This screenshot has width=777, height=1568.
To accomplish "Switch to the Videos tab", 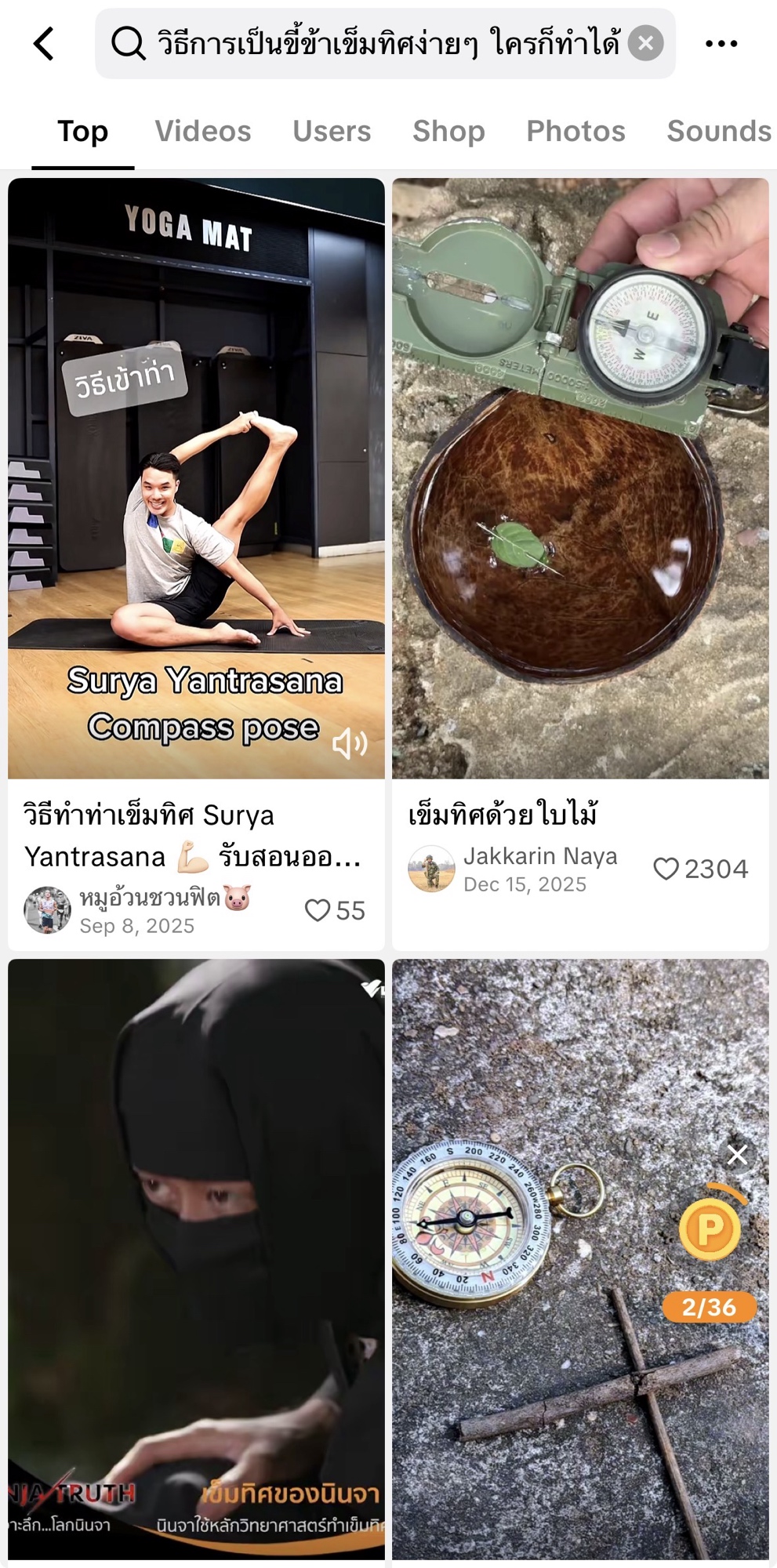I will (x=202, y=131).
